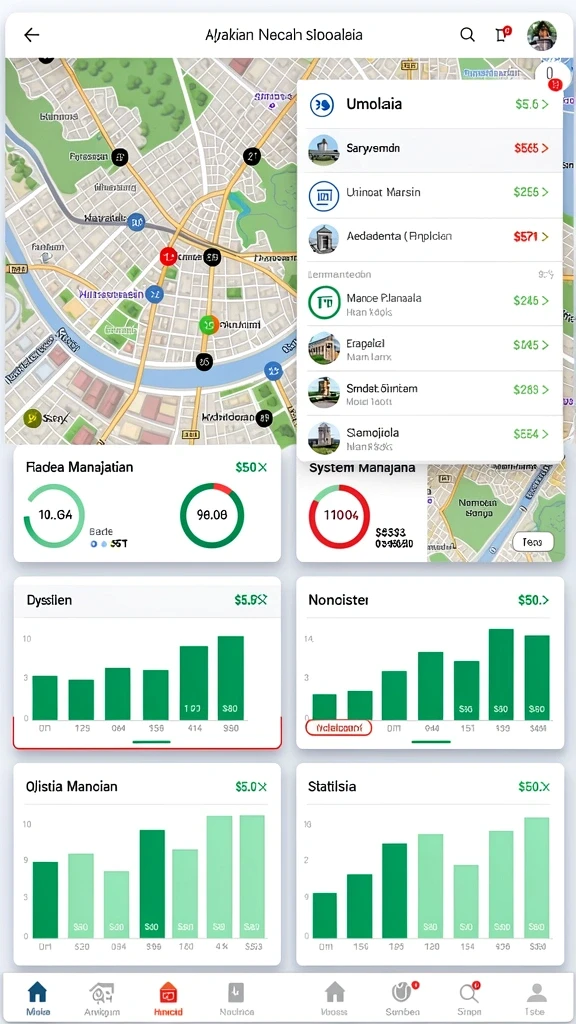
Task: Go back using the top-left arrow
Action: tap(31, 35)
